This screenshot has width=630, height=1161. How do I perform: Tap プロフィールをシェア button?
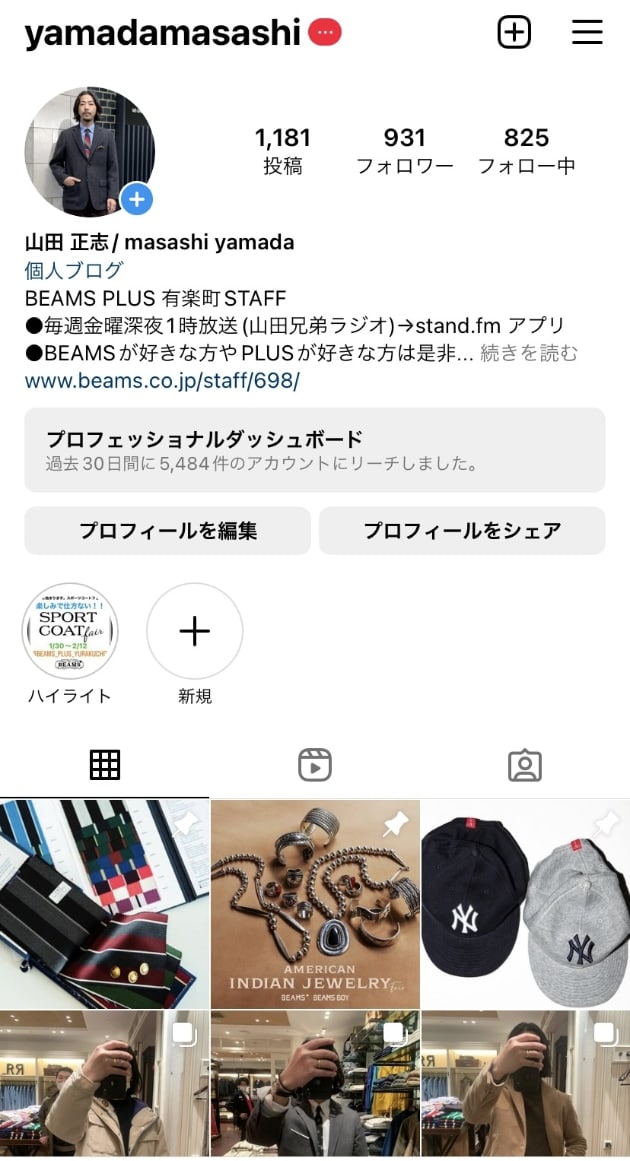click(x=462, y=531)
